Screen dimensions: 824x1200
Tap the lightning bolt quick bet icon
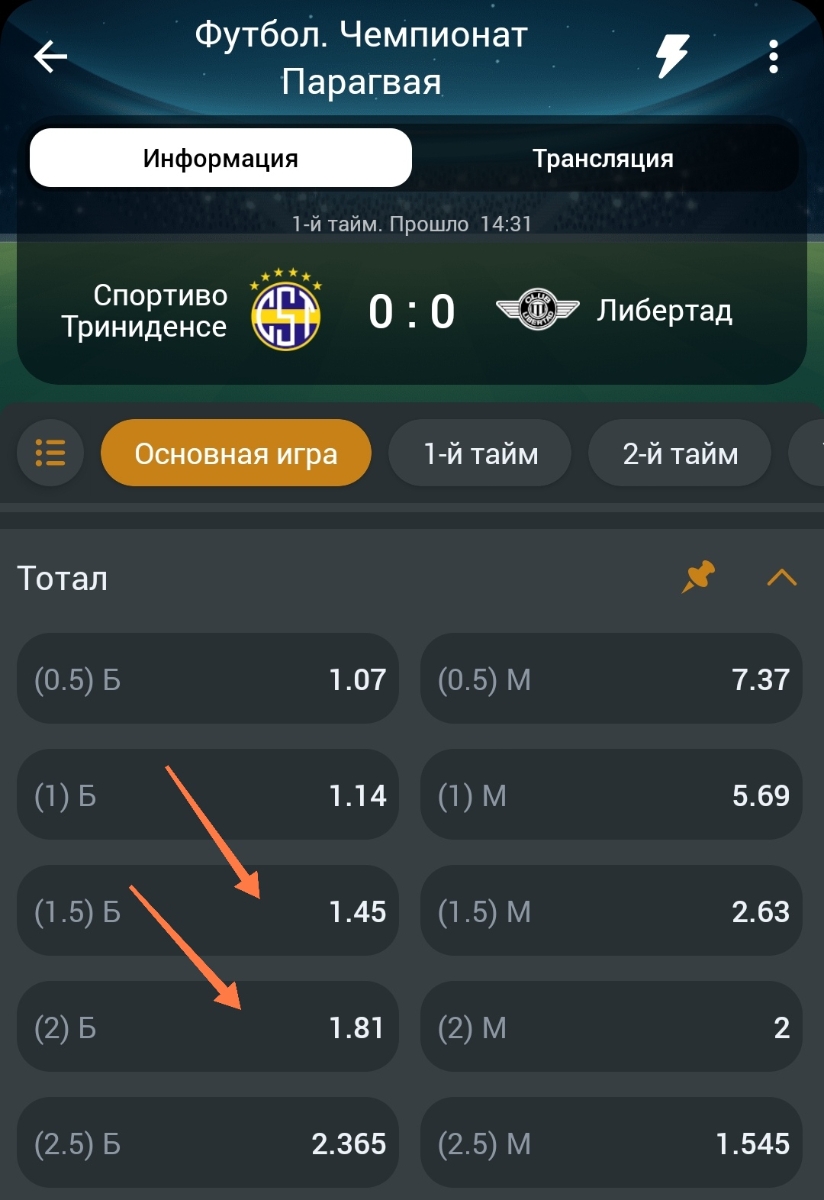(672, 57)
